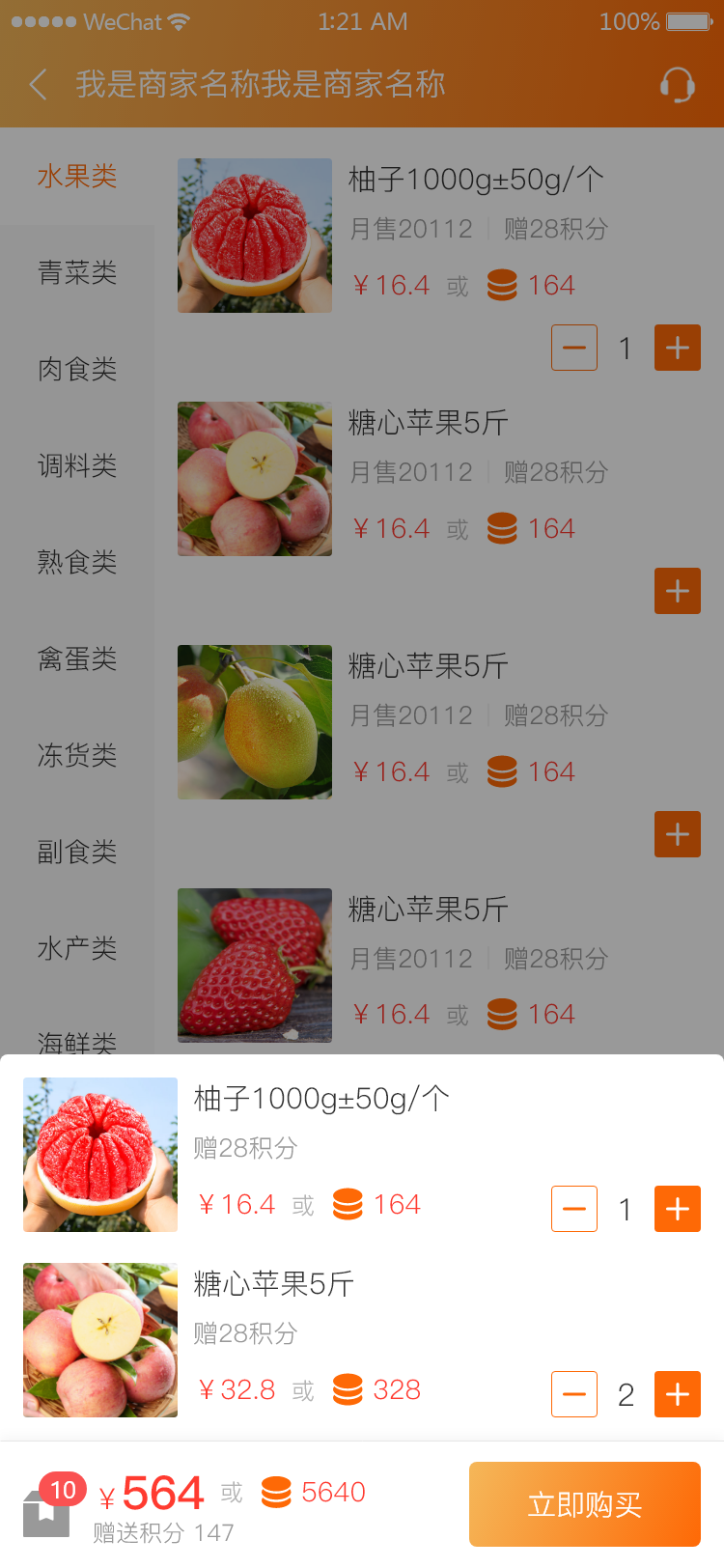The width and height of the screenshot is (724, 1568).
Task: Switch to the 水产类 category
Action: 77,949
